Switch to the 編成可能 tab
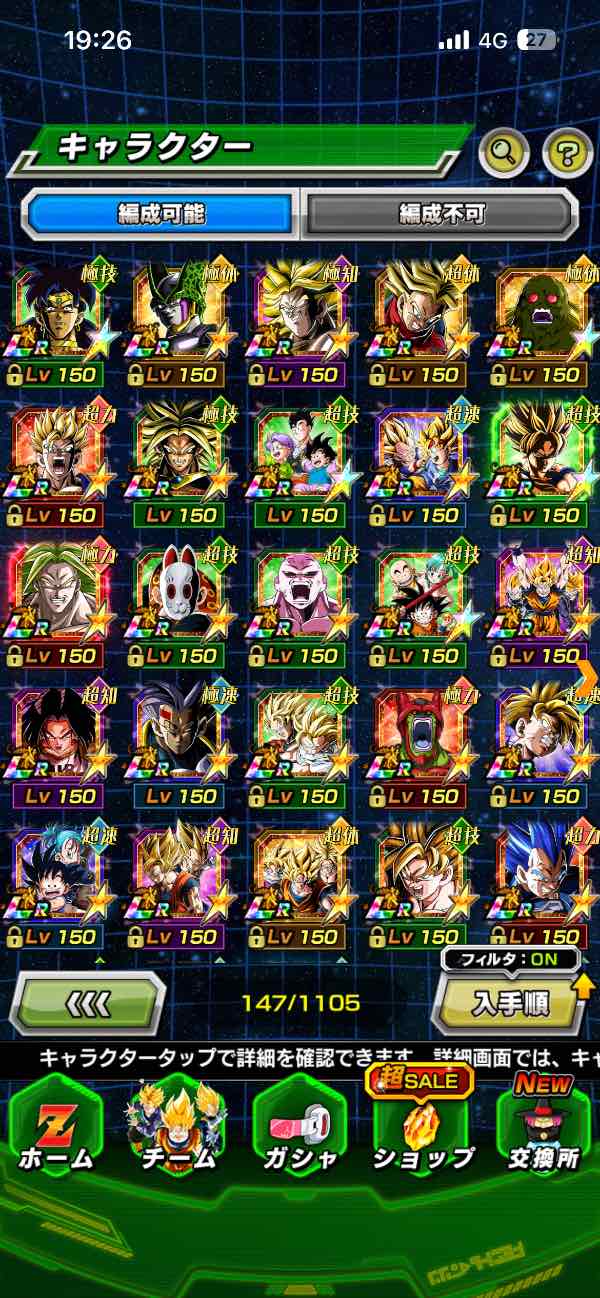600x1298 pixels. pos(160,214)
